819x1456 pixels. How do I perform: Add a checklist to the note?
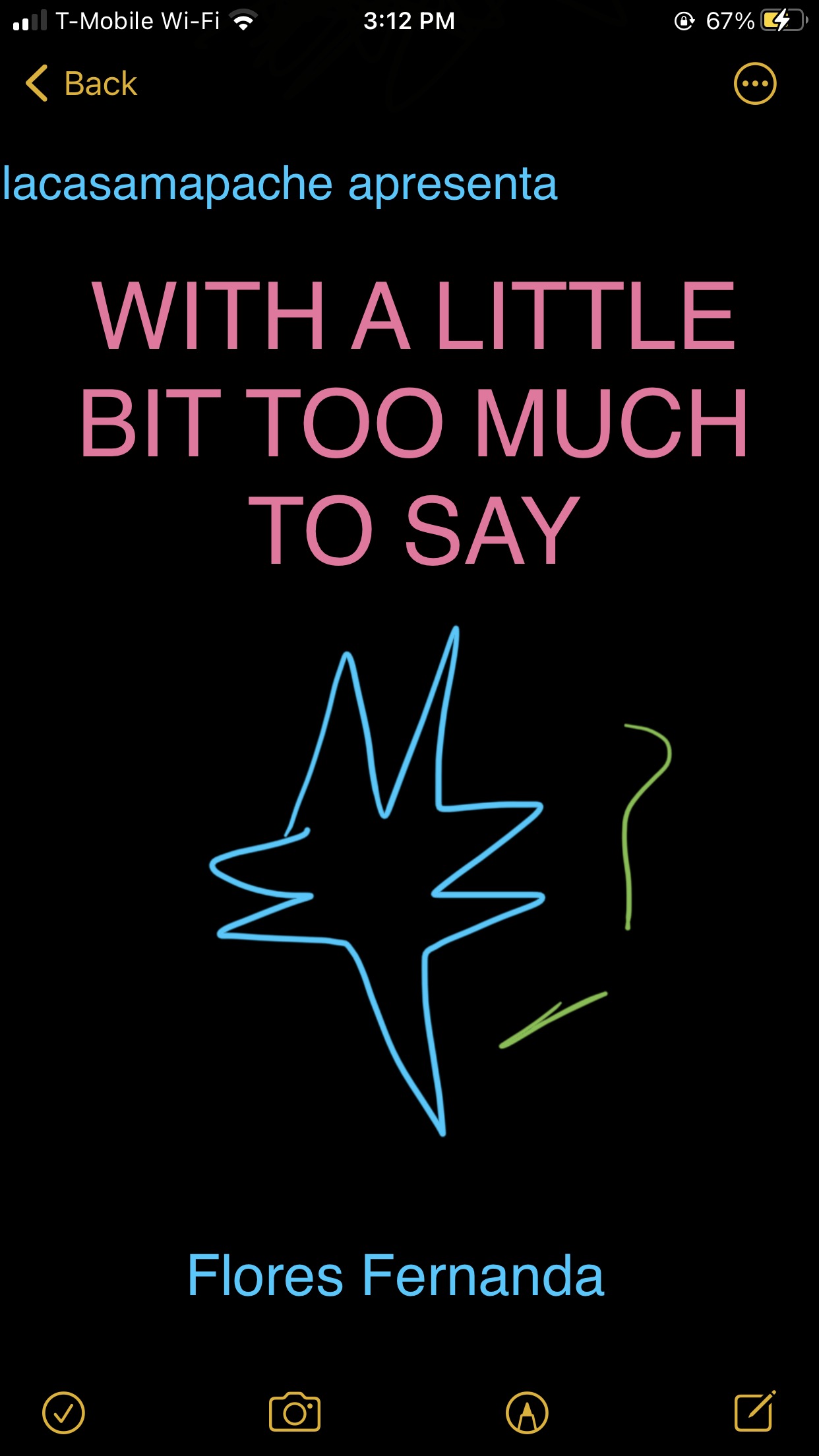(x=63, y=1412)
